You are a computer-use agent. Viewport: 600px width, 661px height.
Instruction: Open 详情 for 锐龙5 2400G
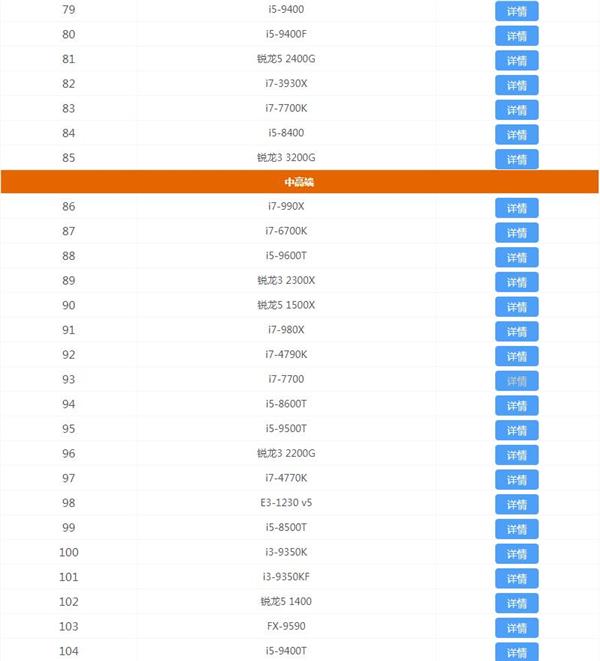pyautogui.click(x=516, y=60)
